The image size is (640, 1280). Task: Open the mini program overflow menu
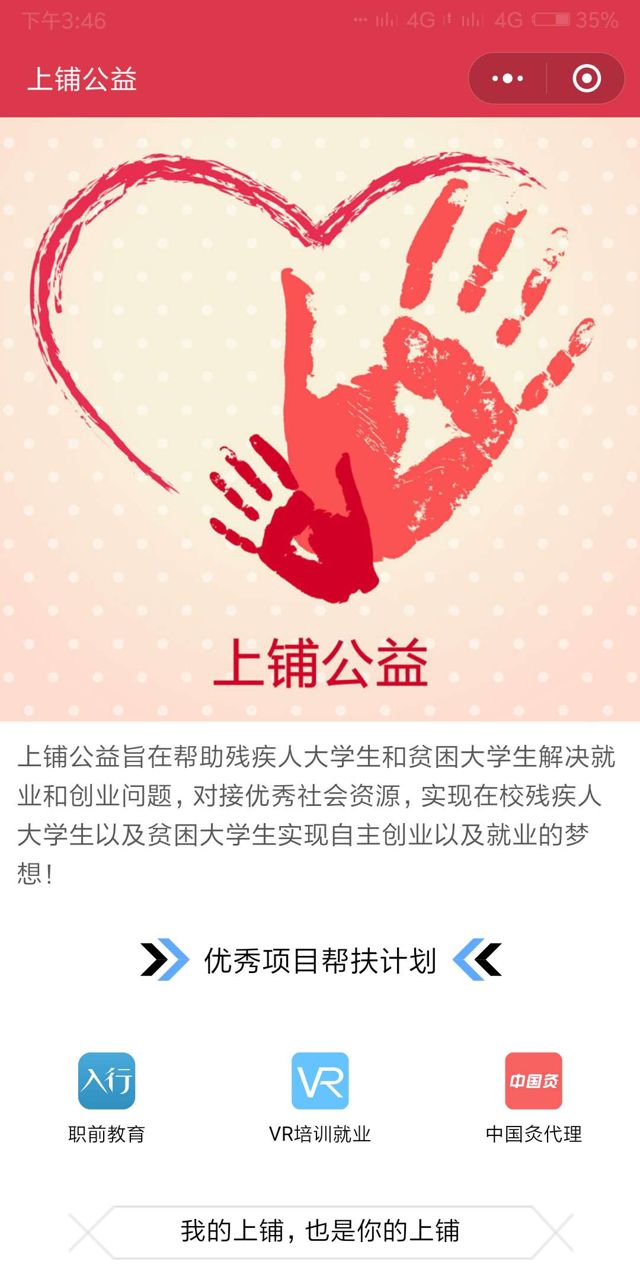click(x=508, y=79)
